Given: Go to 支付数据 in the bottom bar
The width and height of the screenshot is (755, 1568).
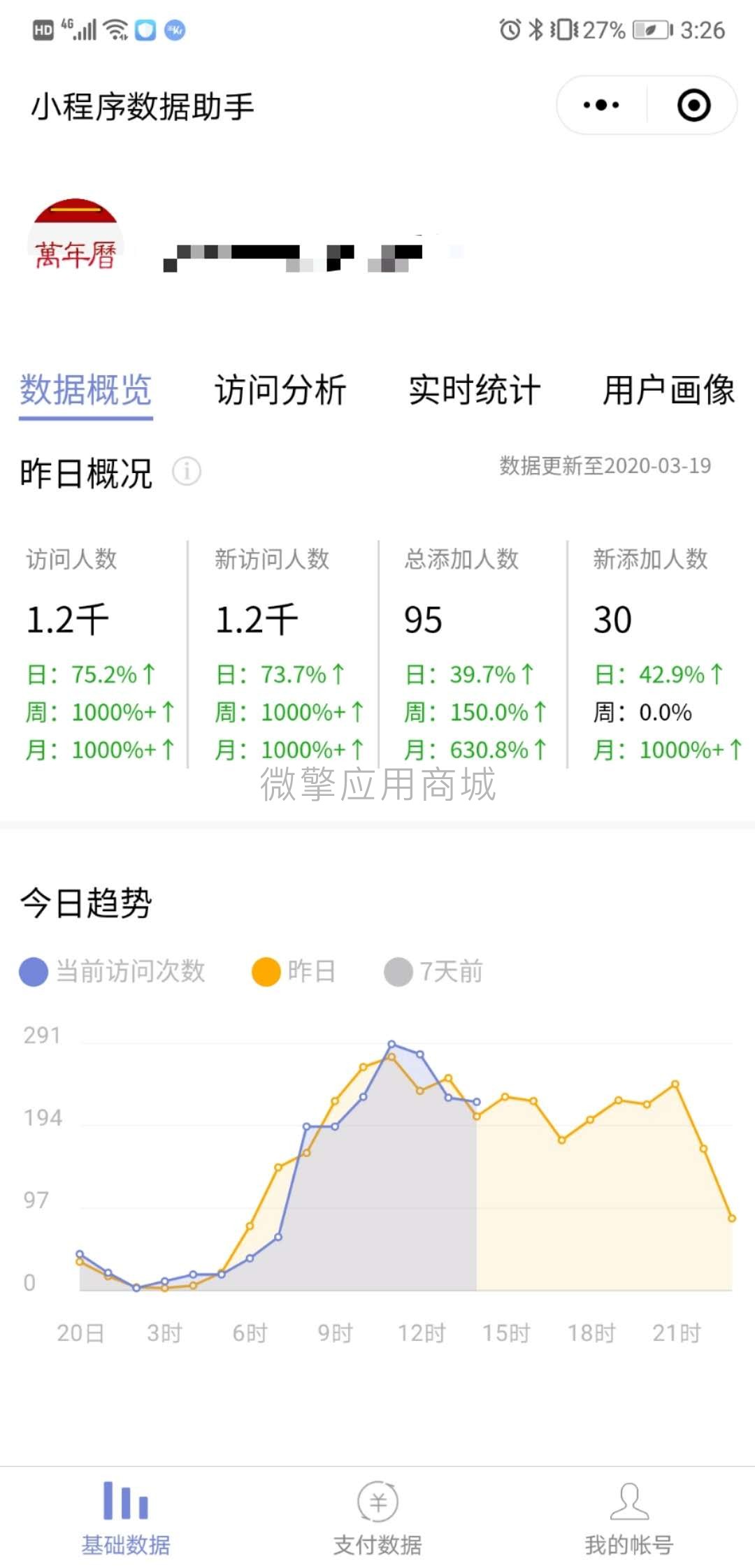Looking at the screenshot, I should point(377,1516).
